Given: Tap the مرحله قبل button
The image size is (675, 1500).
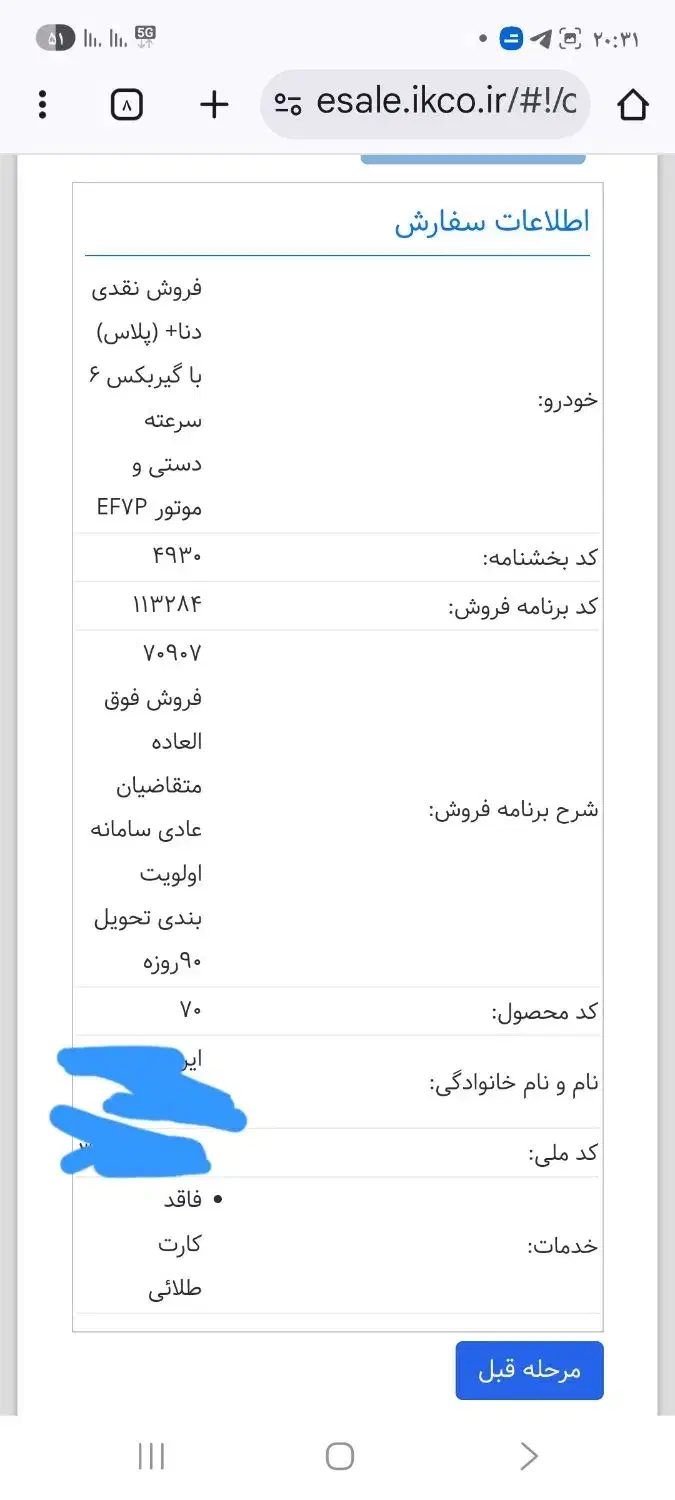Looking at the screenshot, I should pyautogui.click(x=529, y=1370).
